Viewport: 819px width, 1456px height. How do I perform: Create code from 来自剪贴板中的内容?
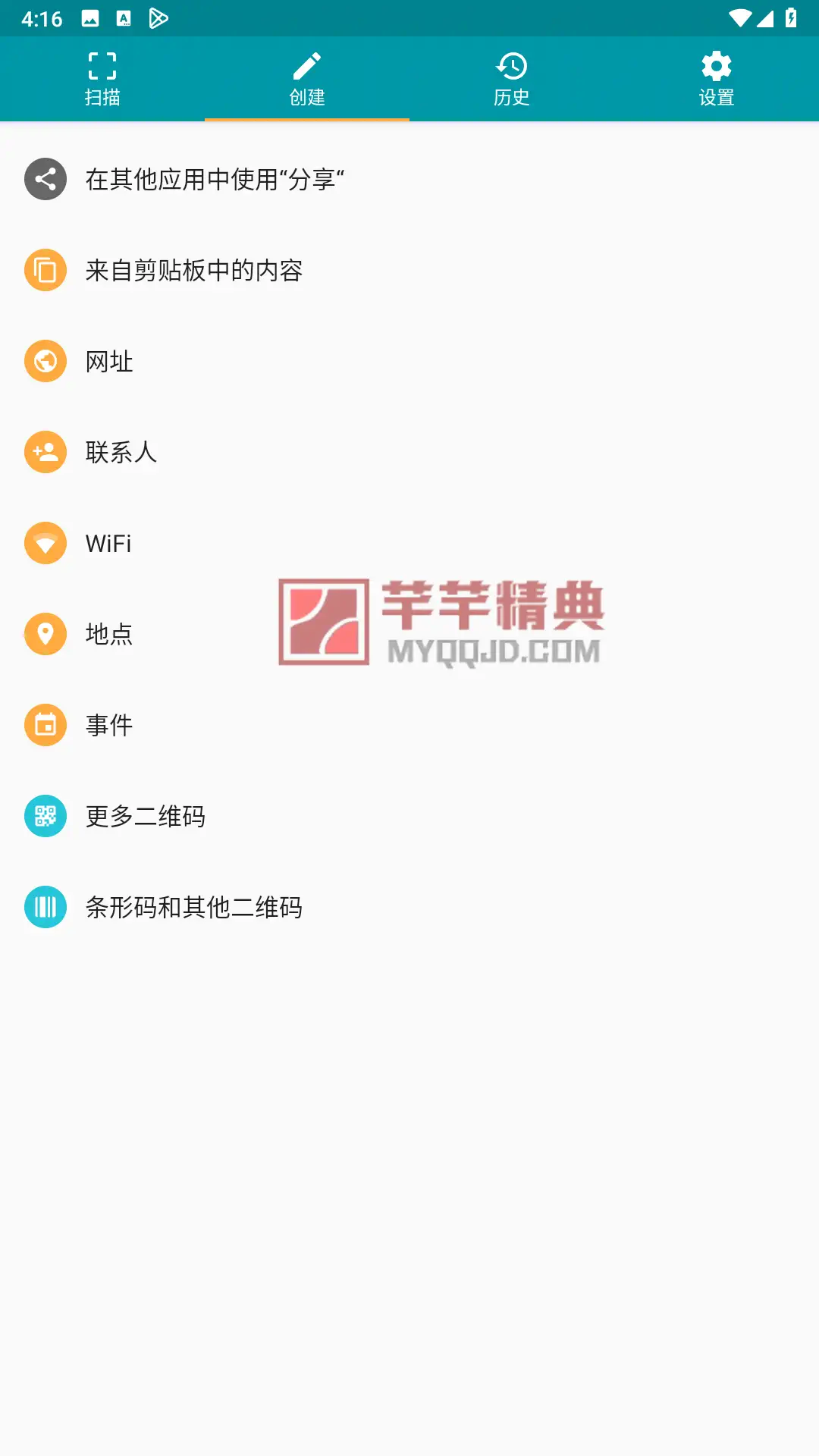[194, 271]
